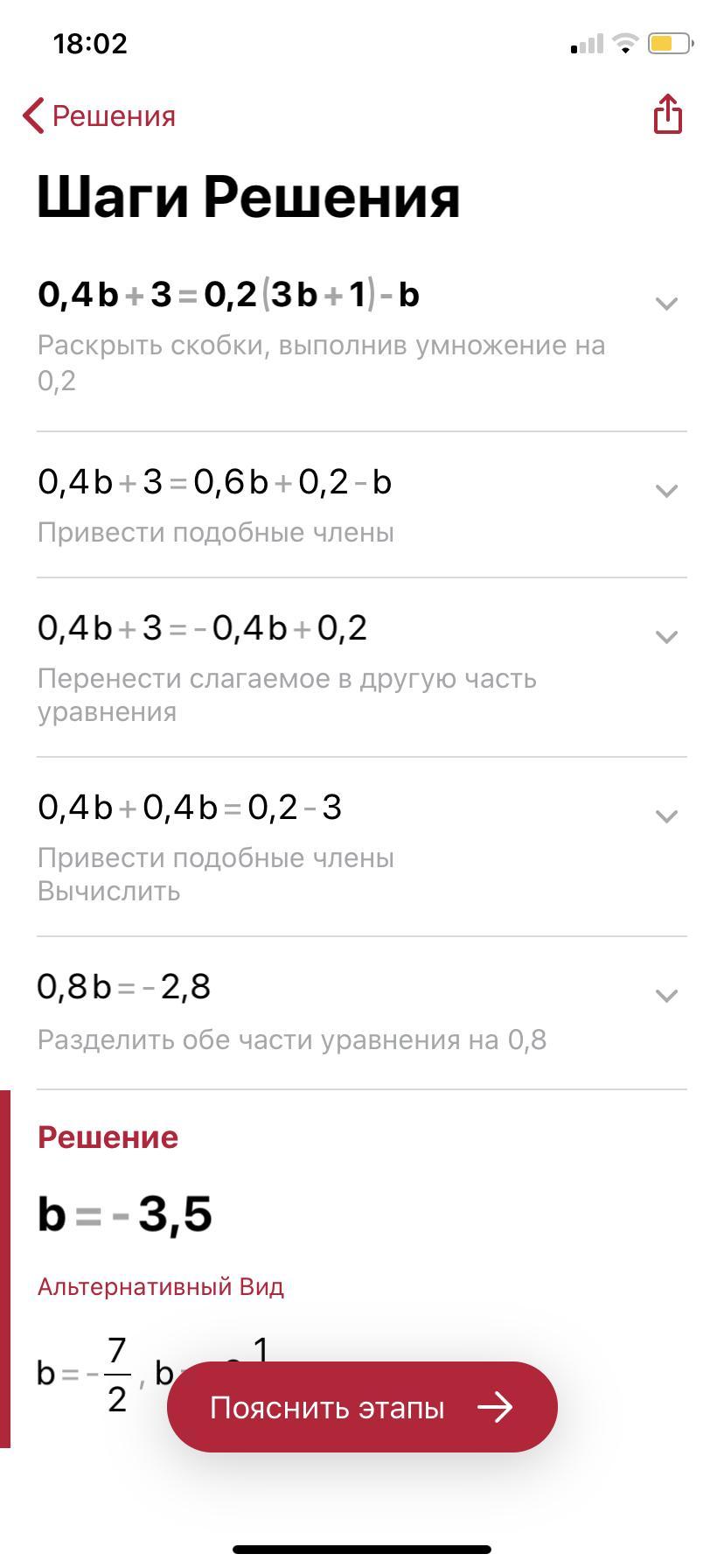
Task: Expand the step 0,4b+3=0,6b+0,2-b
Action: coord(666,491)
